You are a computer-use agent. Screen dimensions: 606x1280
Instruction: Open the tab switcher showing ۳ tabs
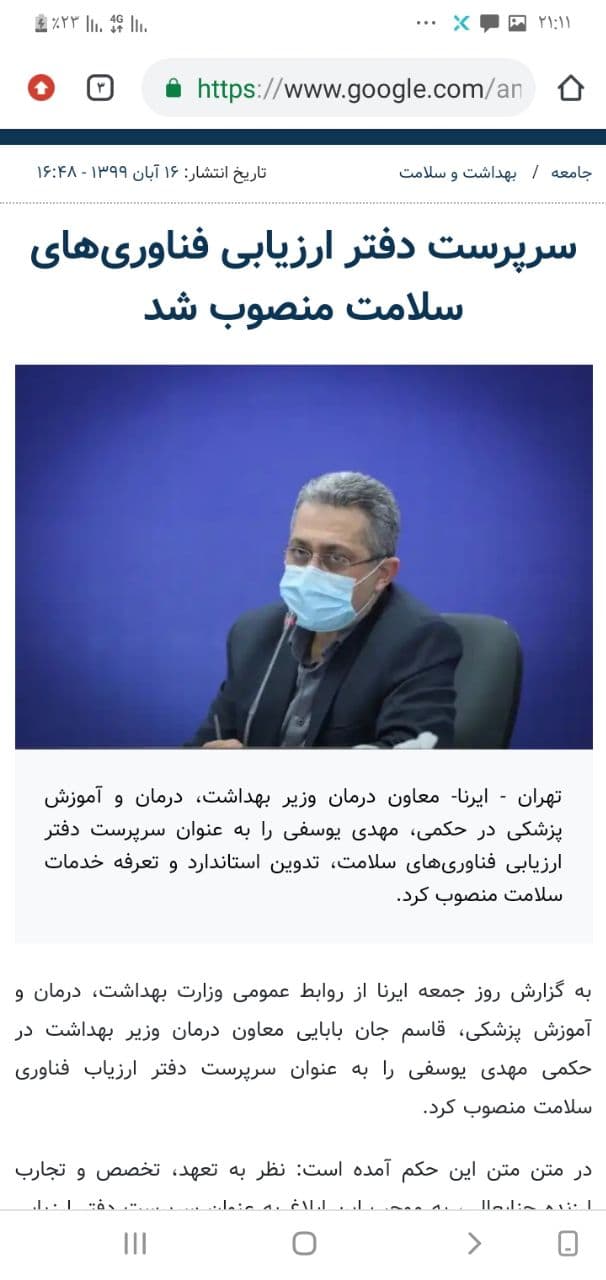coord(100,88)
